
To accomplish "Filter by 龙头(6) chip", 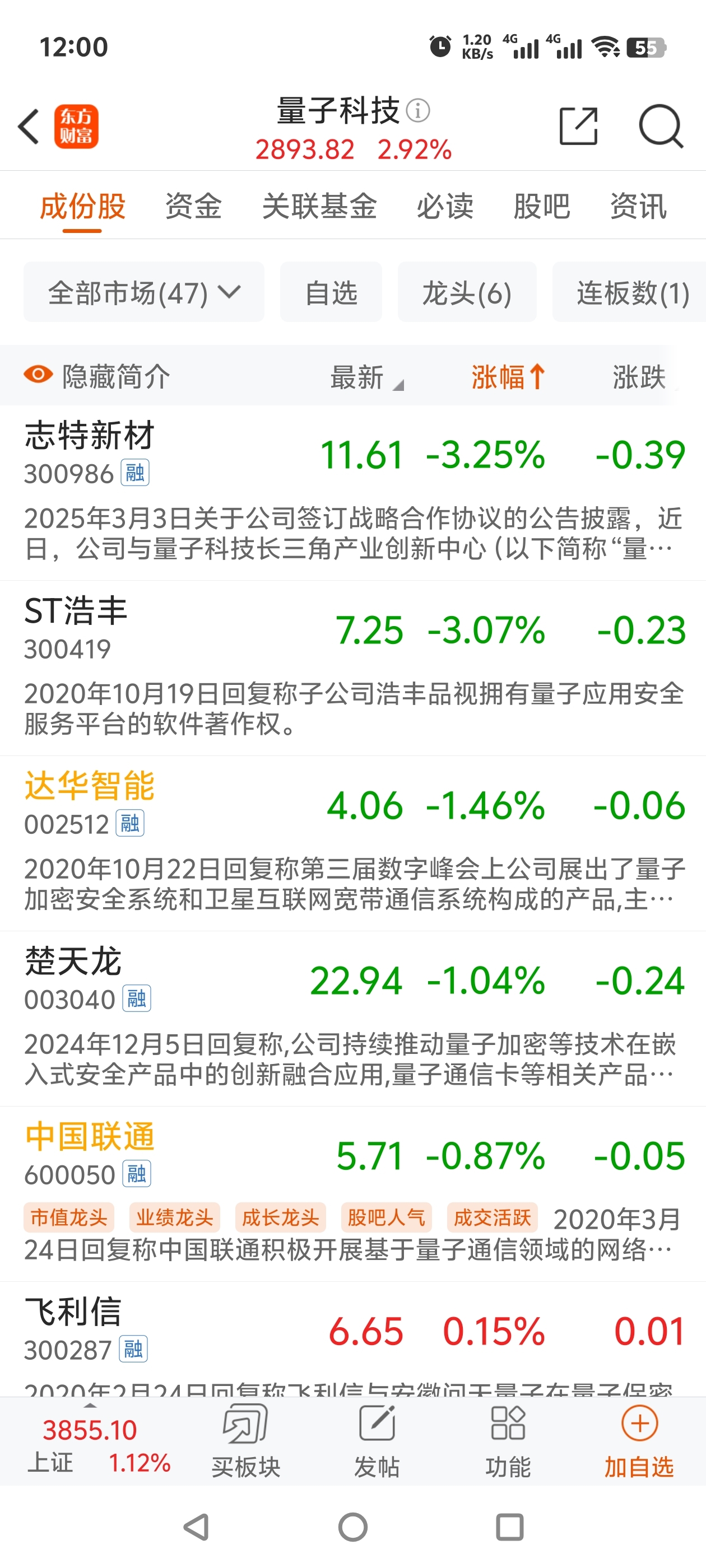I will point(467,292).
